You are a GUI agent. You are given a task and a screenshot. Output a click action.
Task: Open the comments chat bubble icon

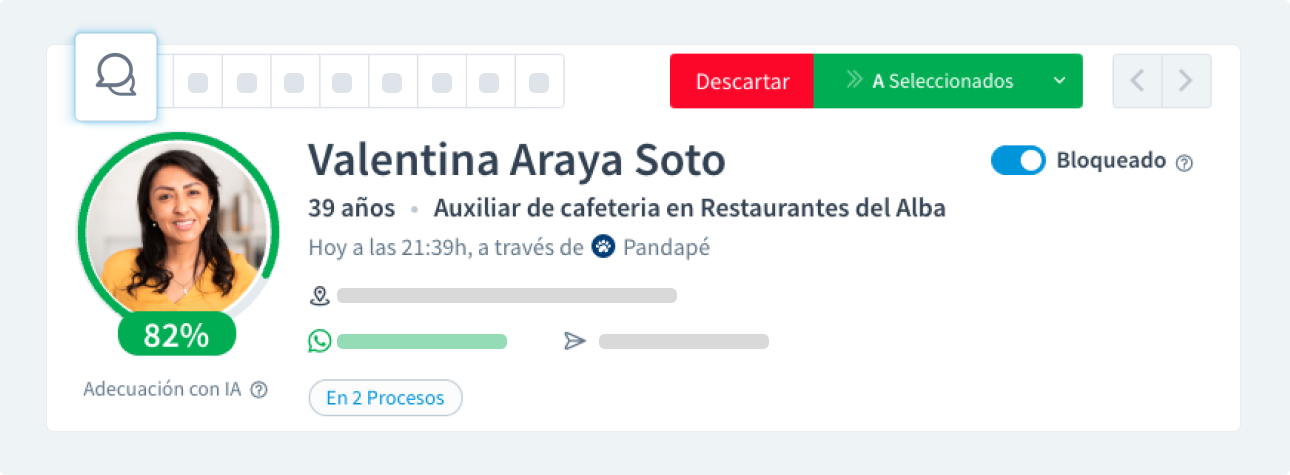(x=116, y=76)
